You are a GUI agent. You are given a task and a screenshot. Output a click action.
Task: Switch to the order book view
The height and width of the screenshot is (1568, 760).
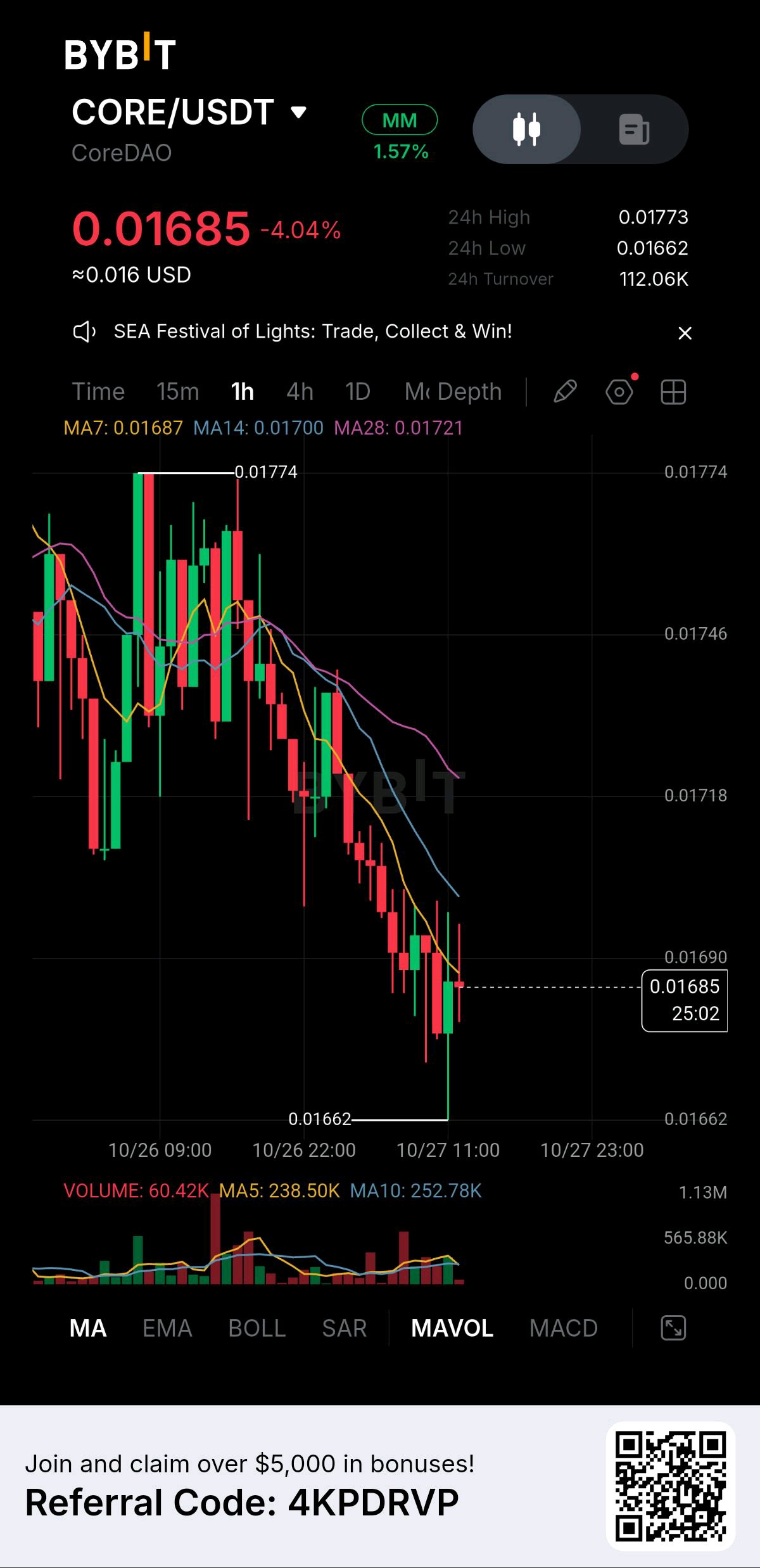click(634, 129)
